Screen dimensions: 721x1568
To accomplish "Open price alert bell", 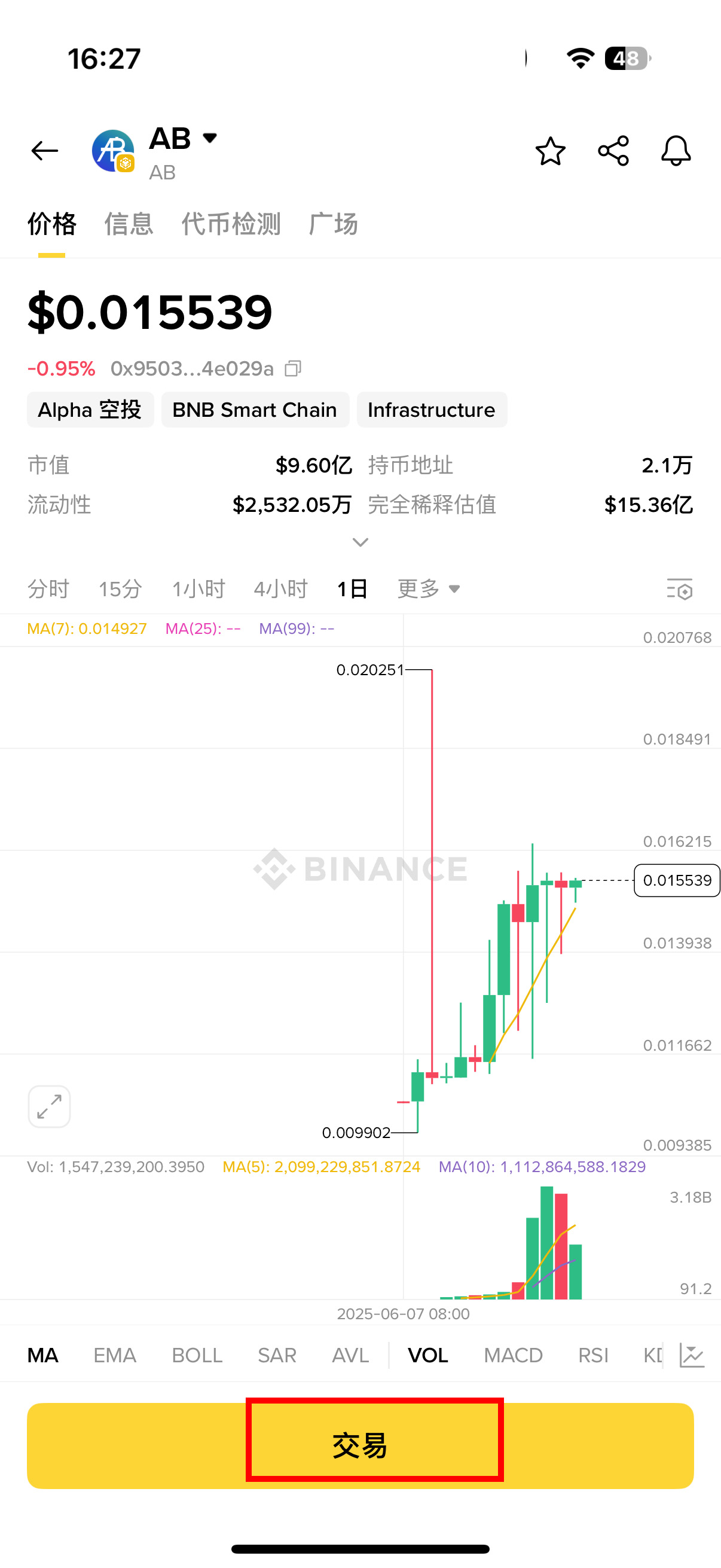I will [x=676, y=151].
